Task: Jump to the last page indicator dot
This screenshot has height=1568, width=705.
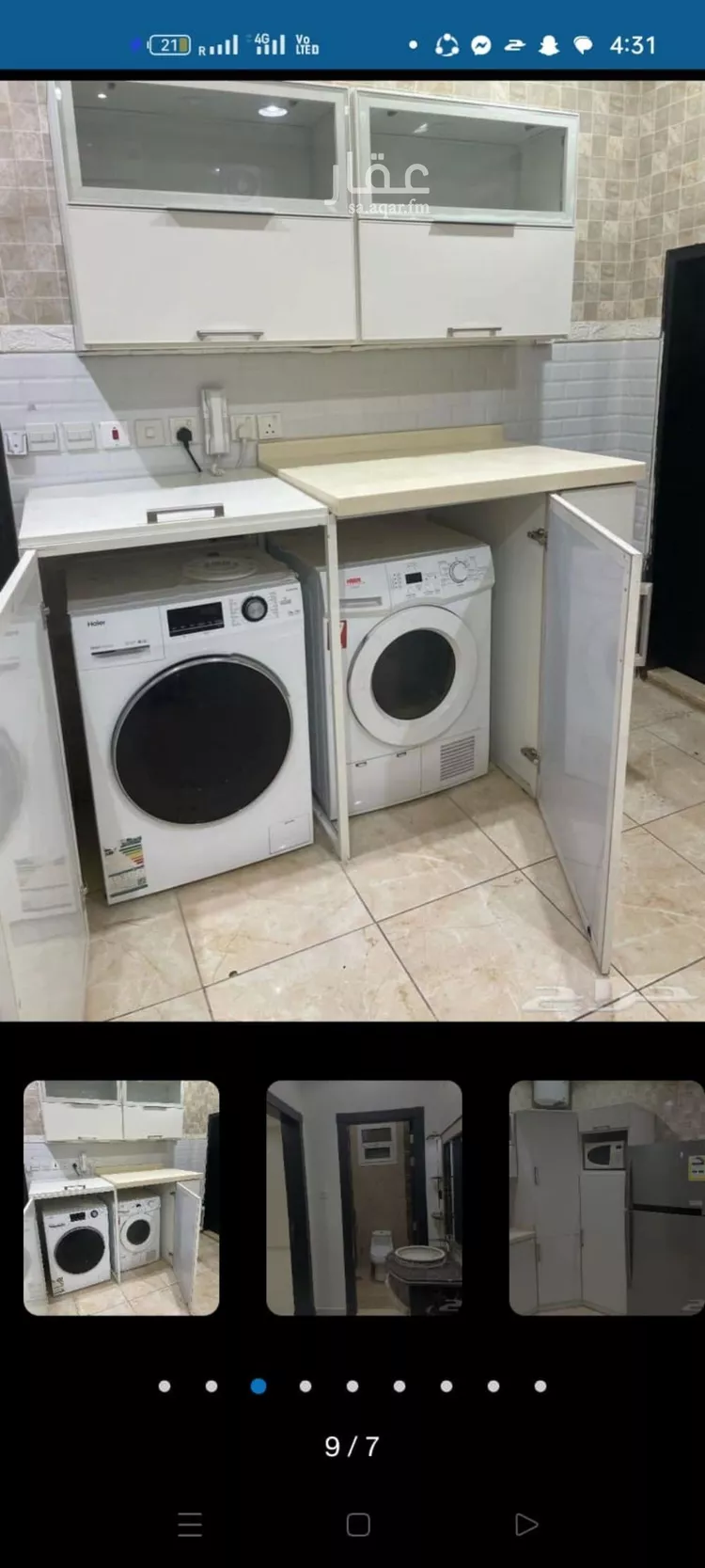Action: (540, 1386)
